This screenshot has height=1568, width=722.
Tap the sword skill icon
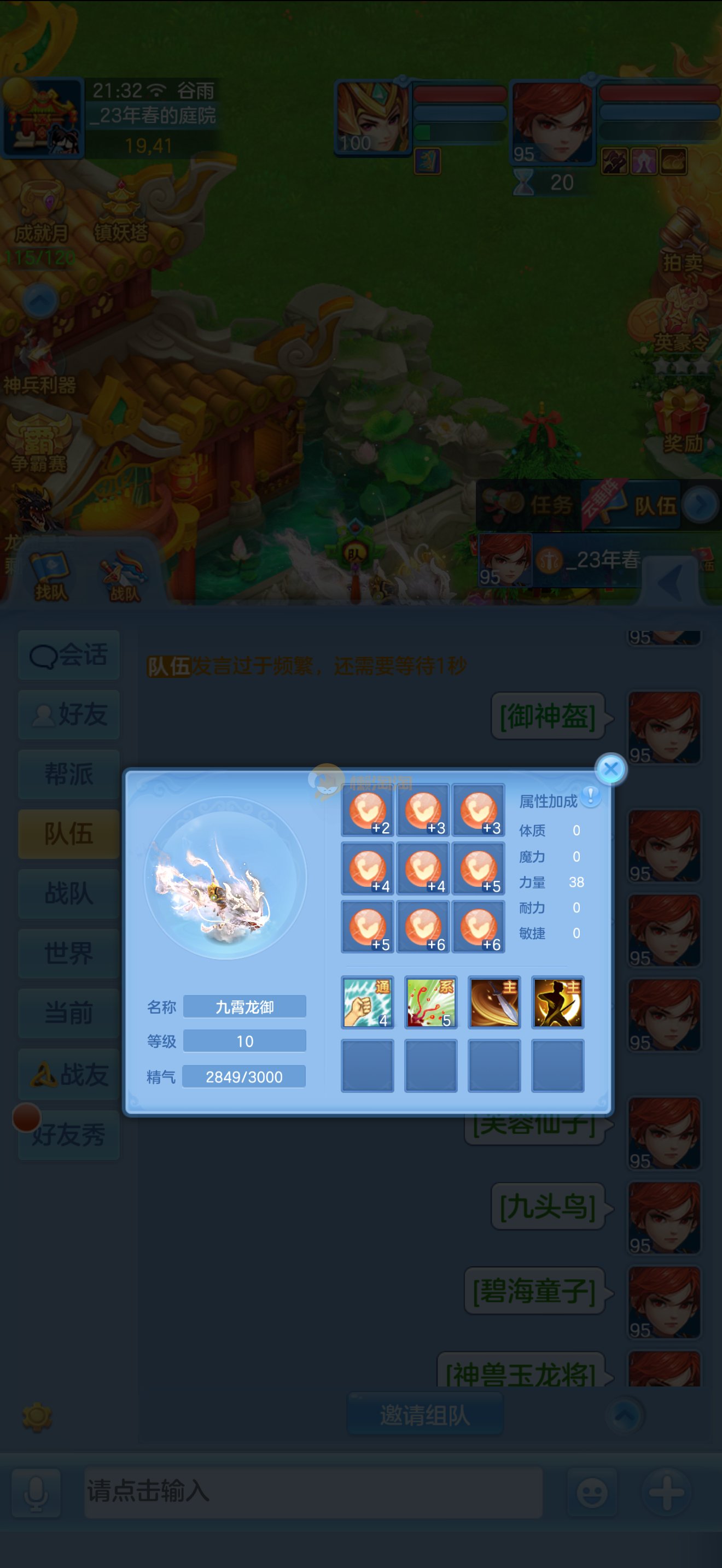[494, 1003]
